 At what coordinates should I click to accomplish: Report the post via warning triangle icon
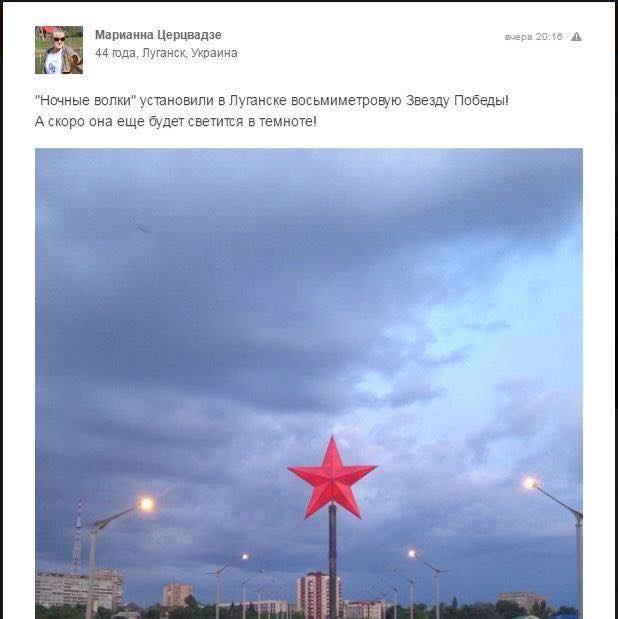576,37
